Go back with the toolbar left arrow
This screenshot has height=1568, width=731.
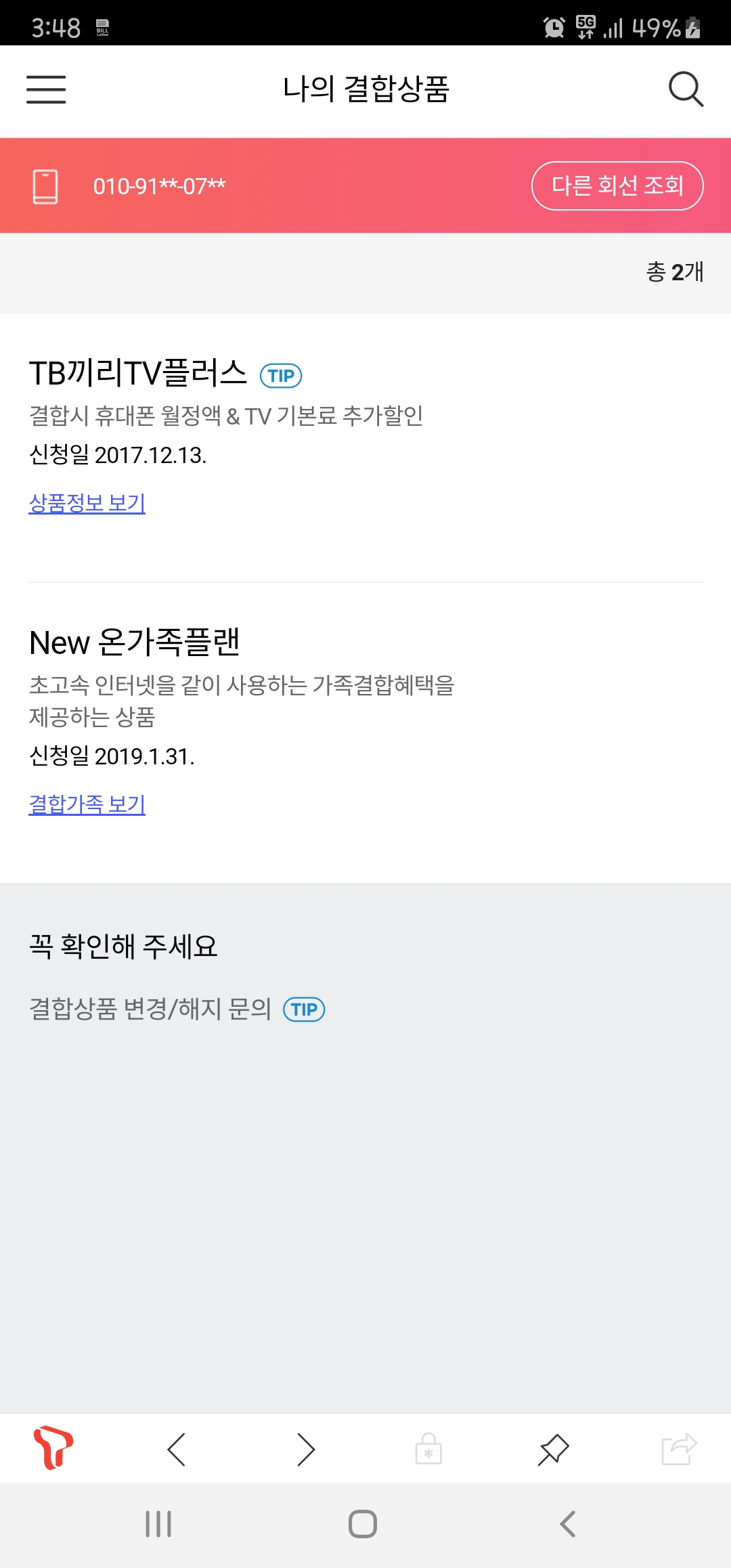(177, 1450)
